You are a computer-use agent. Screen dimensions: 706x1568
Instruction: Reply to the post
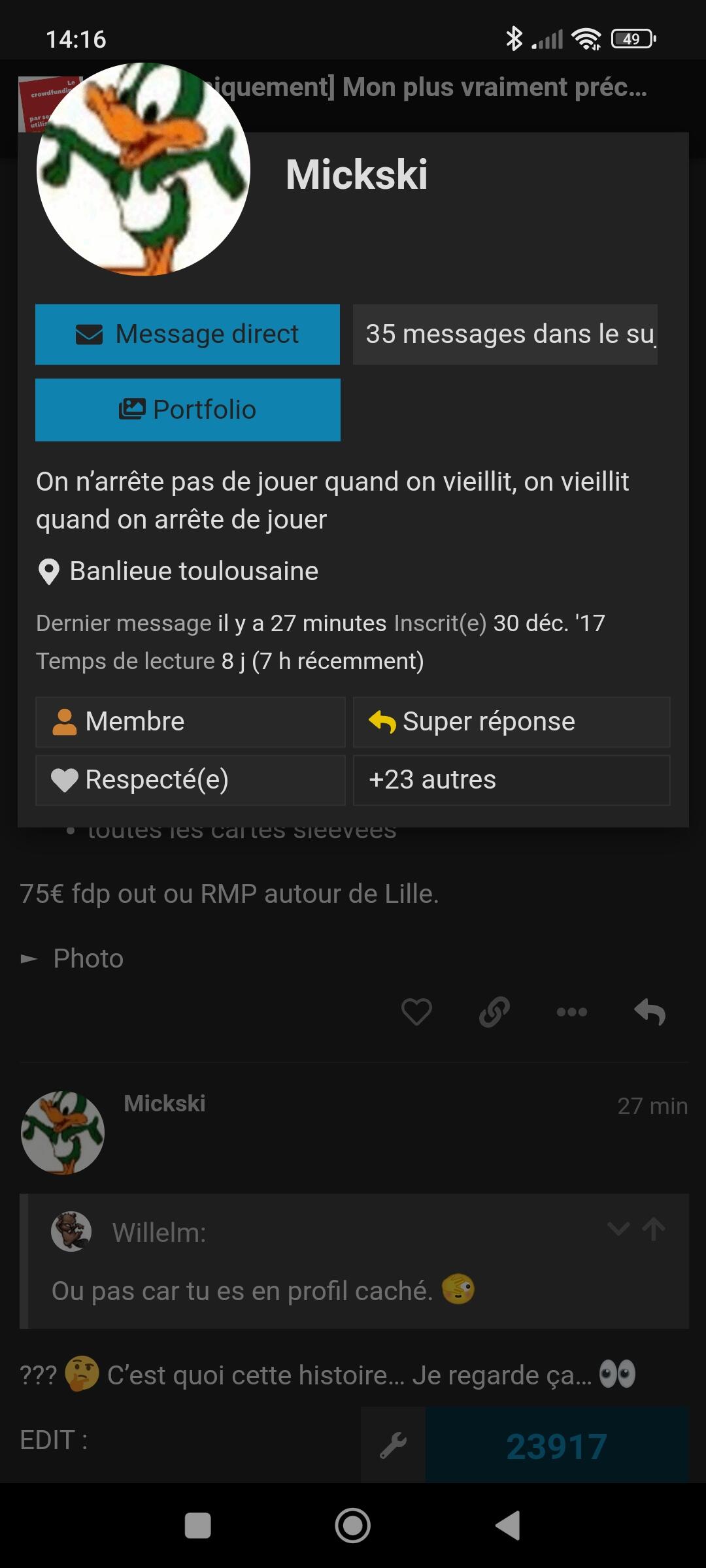650,1012
